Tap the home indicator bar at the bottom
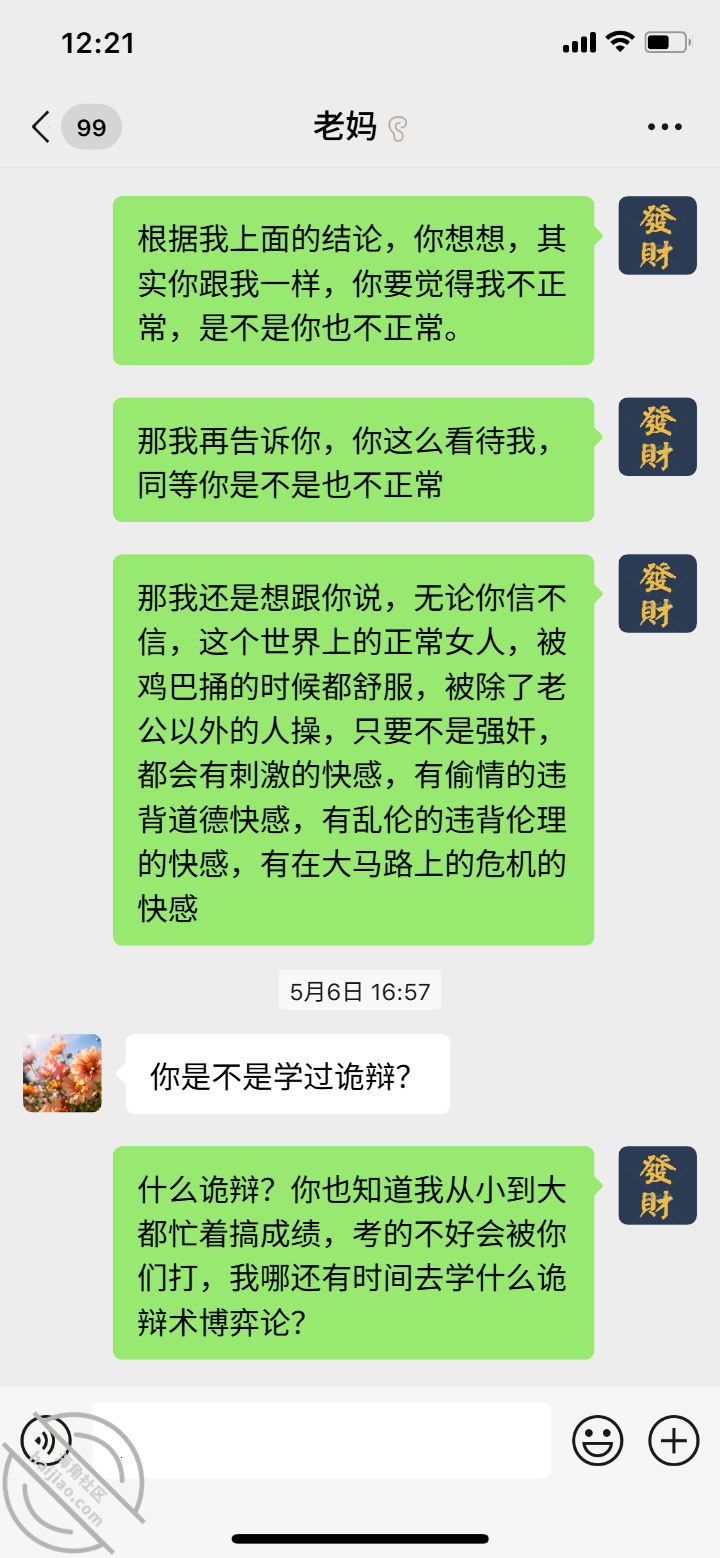720x1558 pixels. tap(360, 1541)
